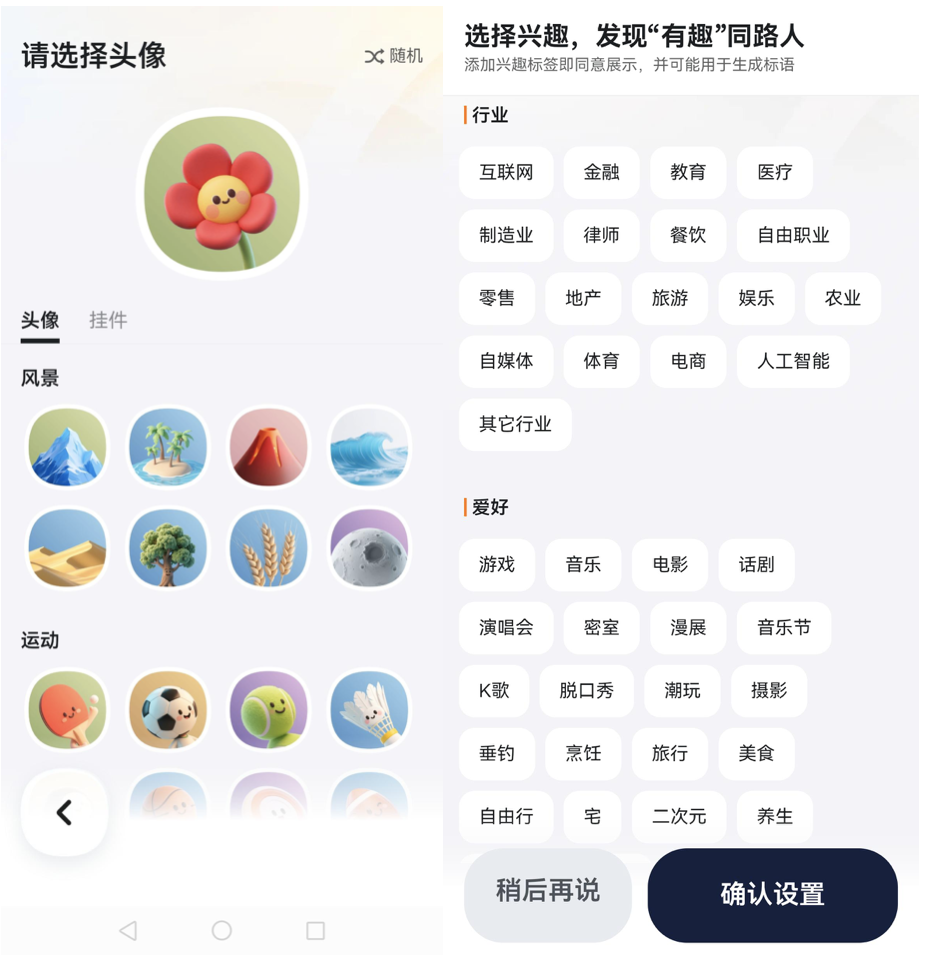Select the 脱口秀 hobby tag

(x=586, y=690)
